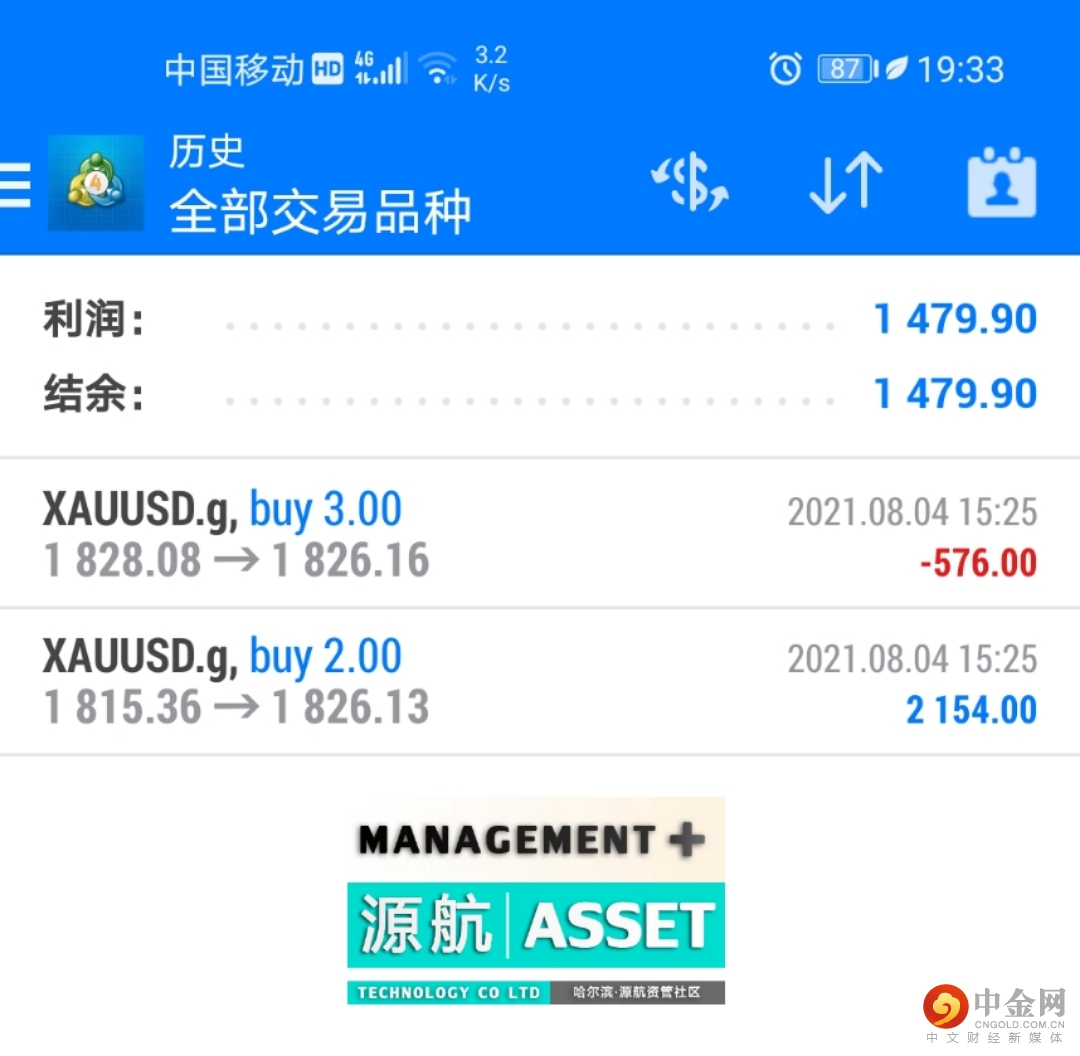Open the hamburger drawer menu
This screenshot has height=1056, width=1080.
pyautogui.click(x=14, y=185)
